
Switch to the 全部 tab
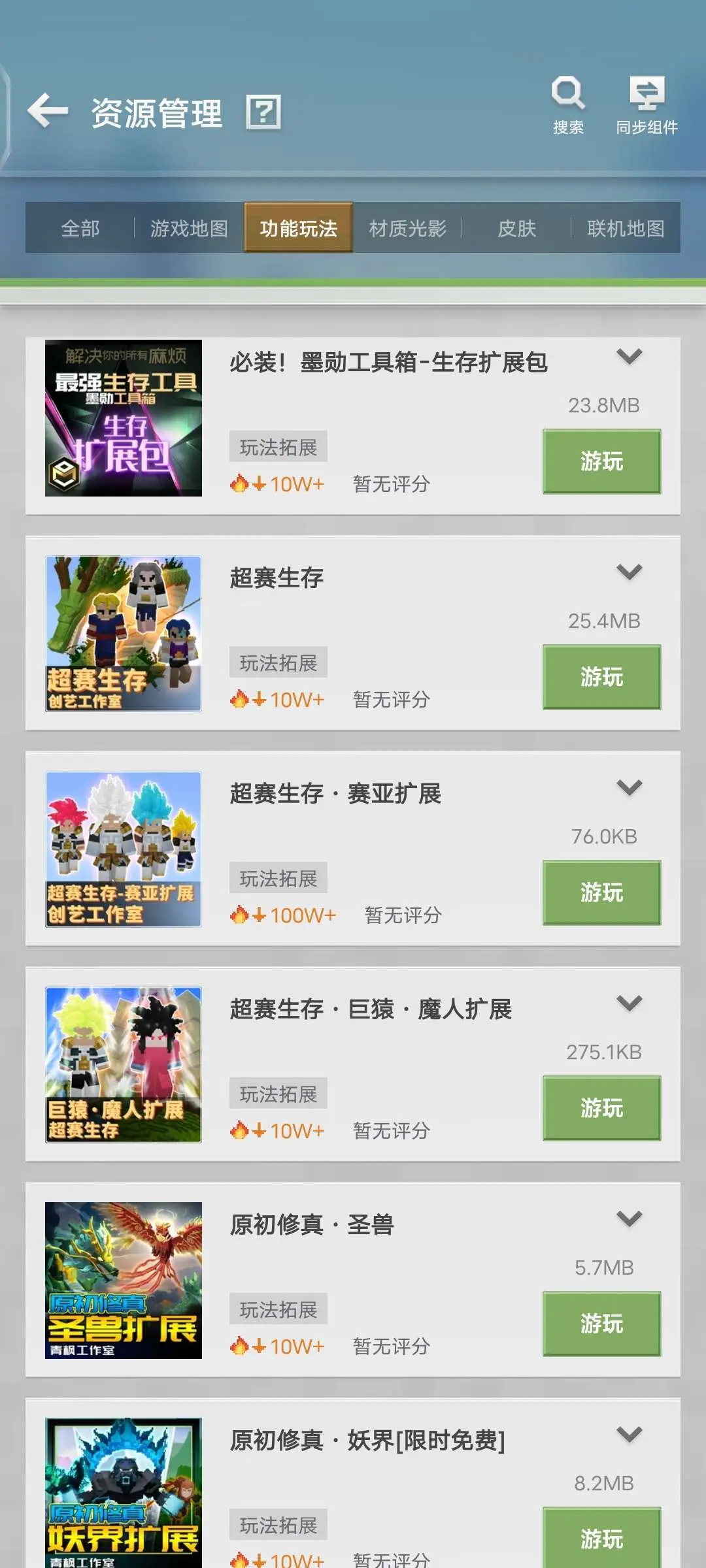point(80,228)
